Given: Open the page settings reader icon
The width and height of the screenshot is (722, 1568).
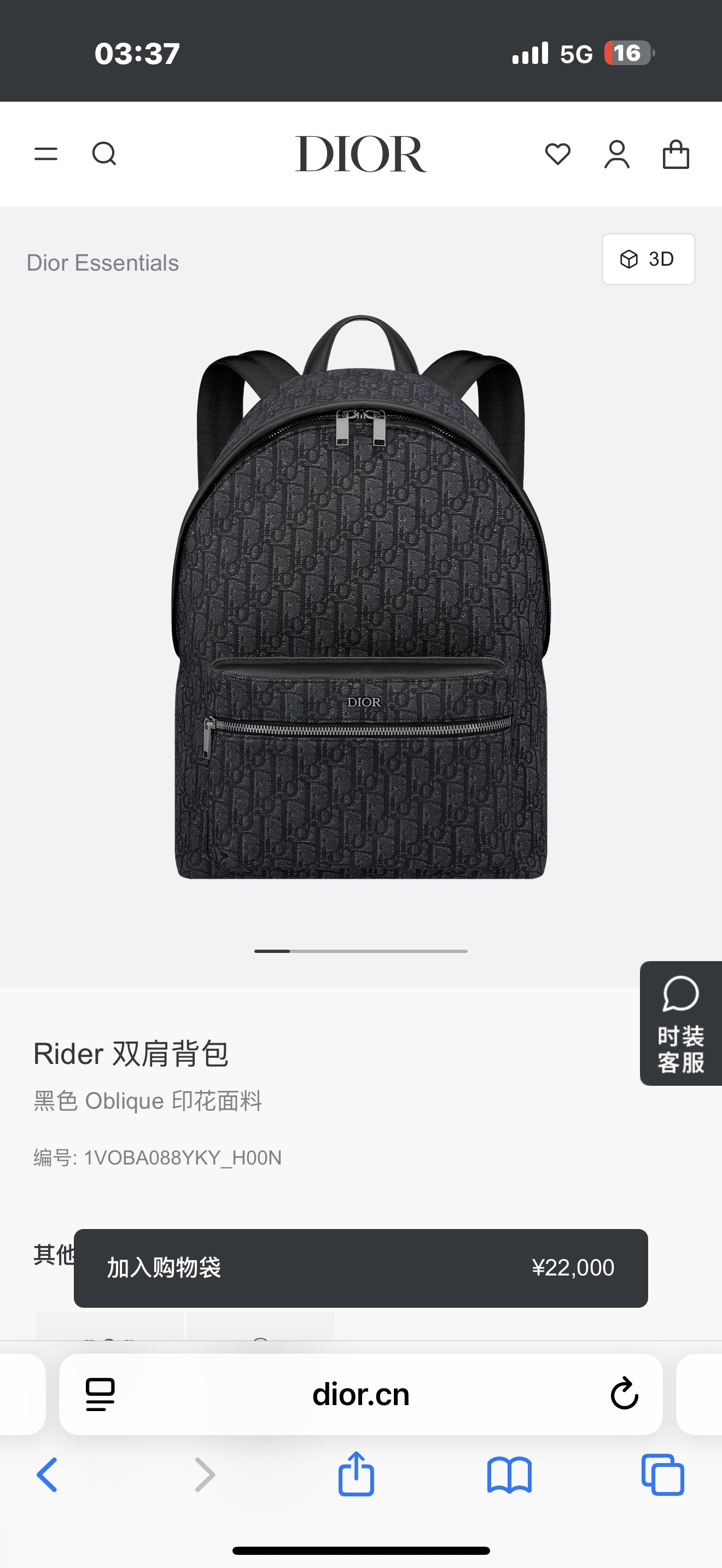Looking at the screenshot, I should coord(101,1395).
